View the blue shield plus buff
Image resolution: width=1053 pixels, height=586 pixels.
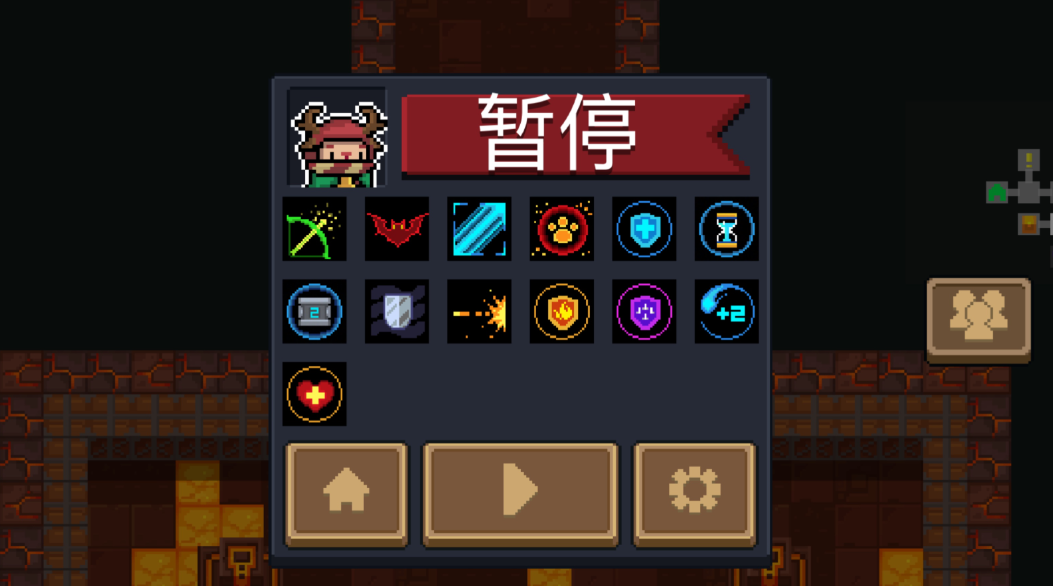coord(644,229)
